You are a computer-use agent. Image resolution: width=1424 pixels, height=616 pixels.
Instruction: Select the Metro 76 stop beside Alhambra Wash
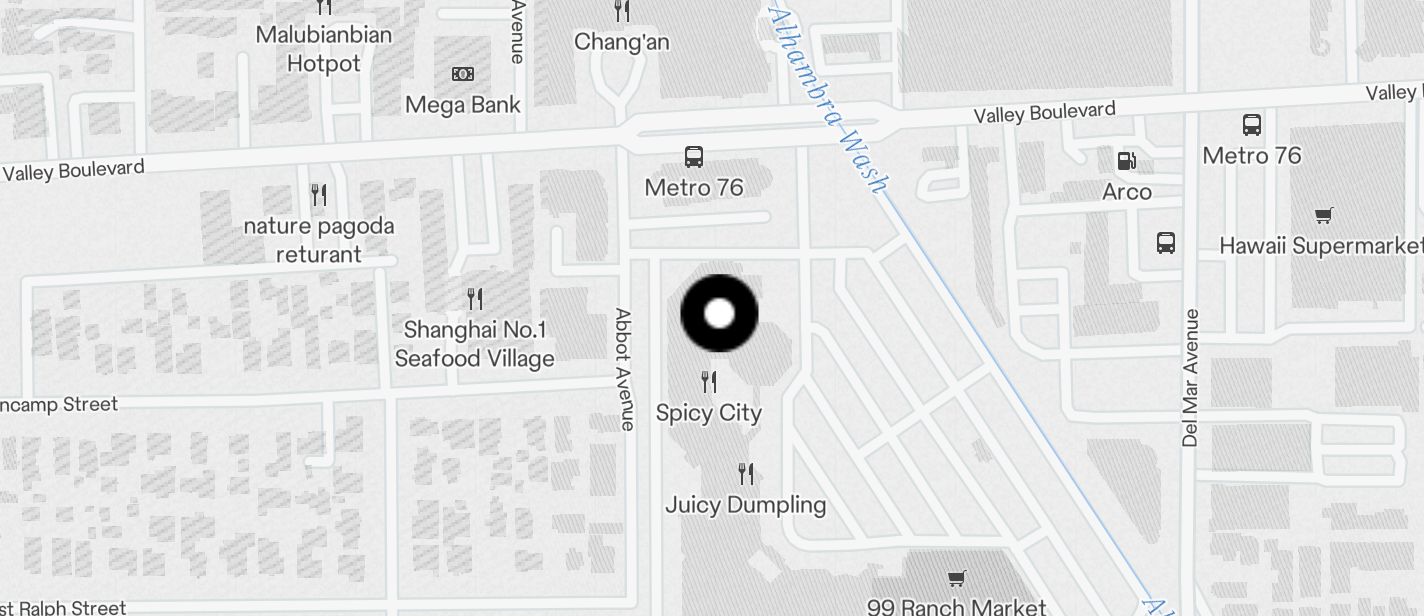pos(694,157)
